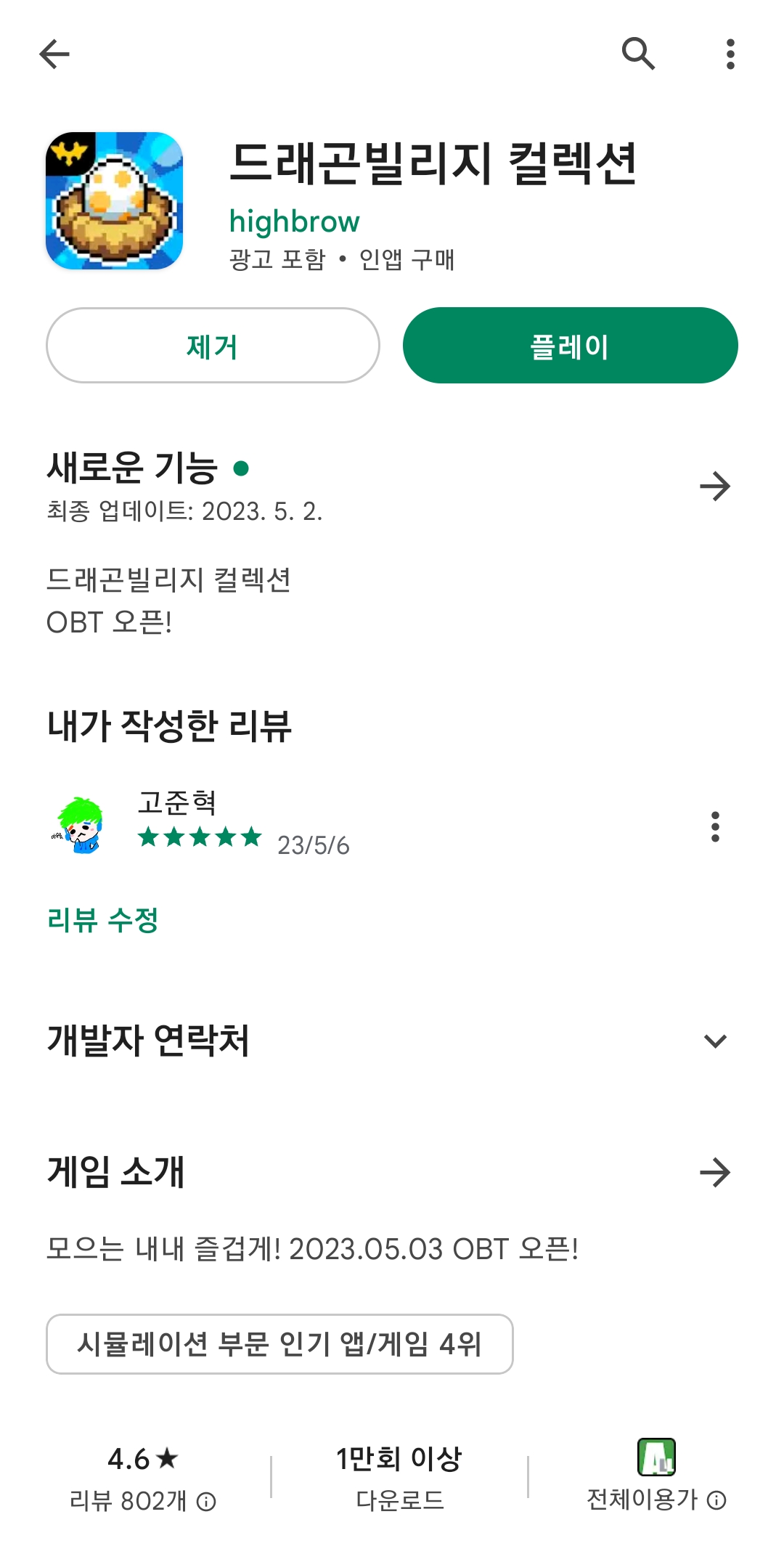Viewport: 784px width, 1554px height.
Task: Tap the 시뮬레이션 부문 인기 앱/게임 4위 chip
Action: pyautogui.click(x=279, y=1344)
